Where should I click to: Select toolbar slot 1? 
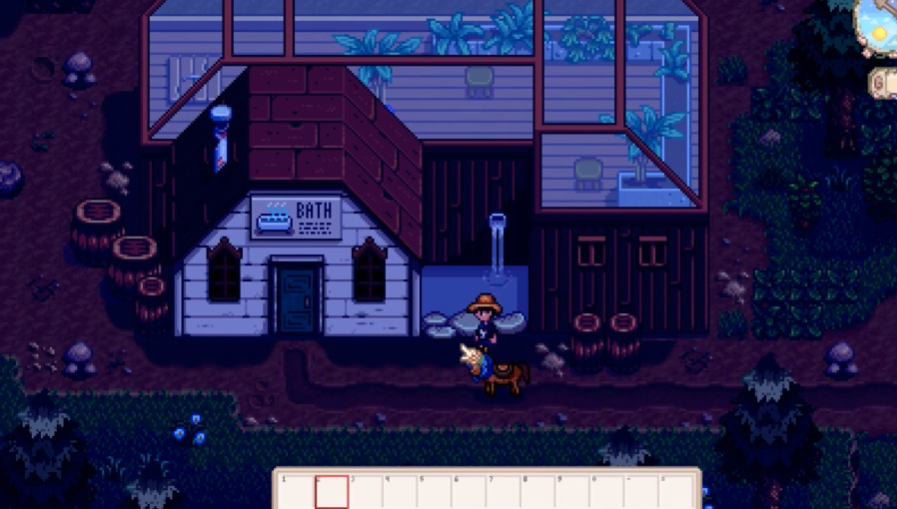pyautogui.click(x=297, y=491)
